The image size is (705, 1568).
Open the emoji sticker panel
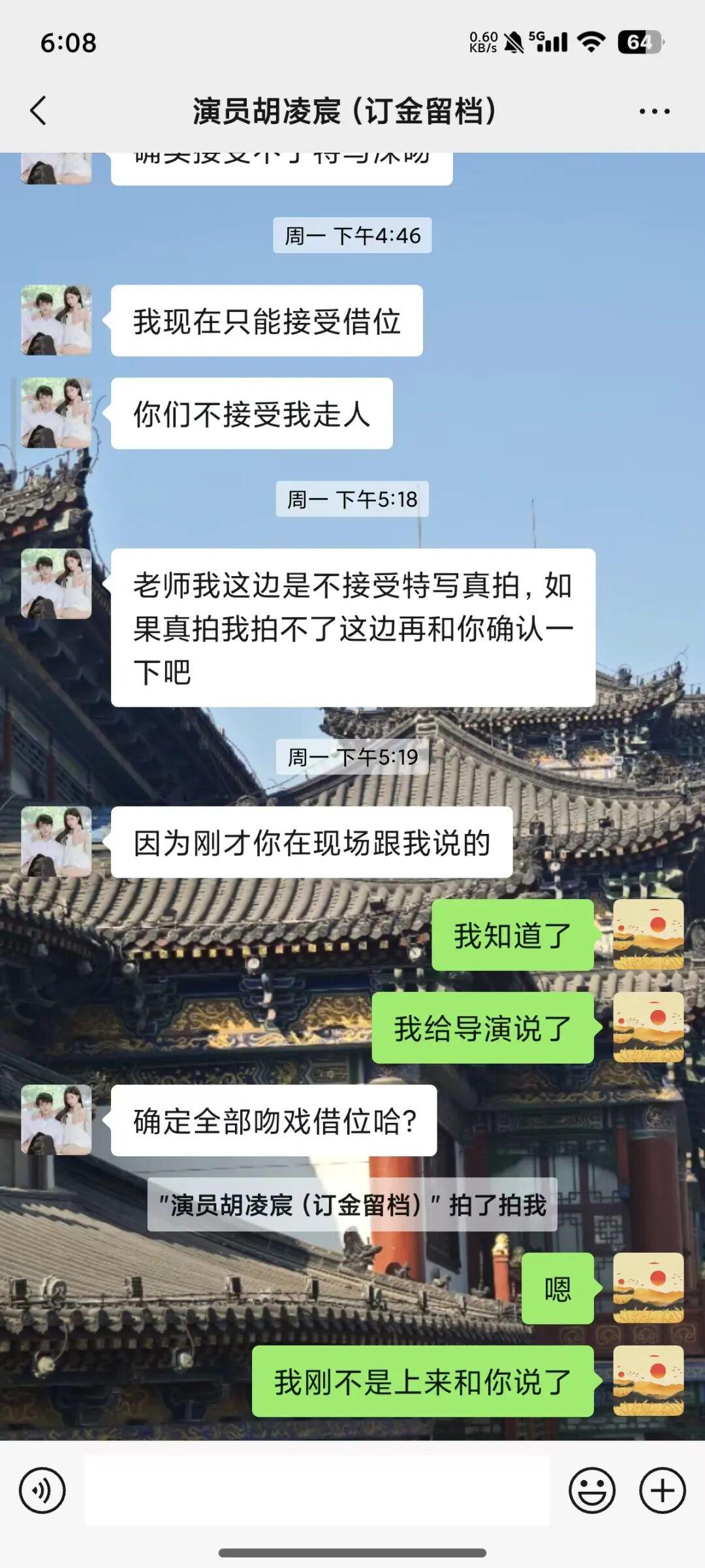pyautogui.click(x=591, y=1490)
